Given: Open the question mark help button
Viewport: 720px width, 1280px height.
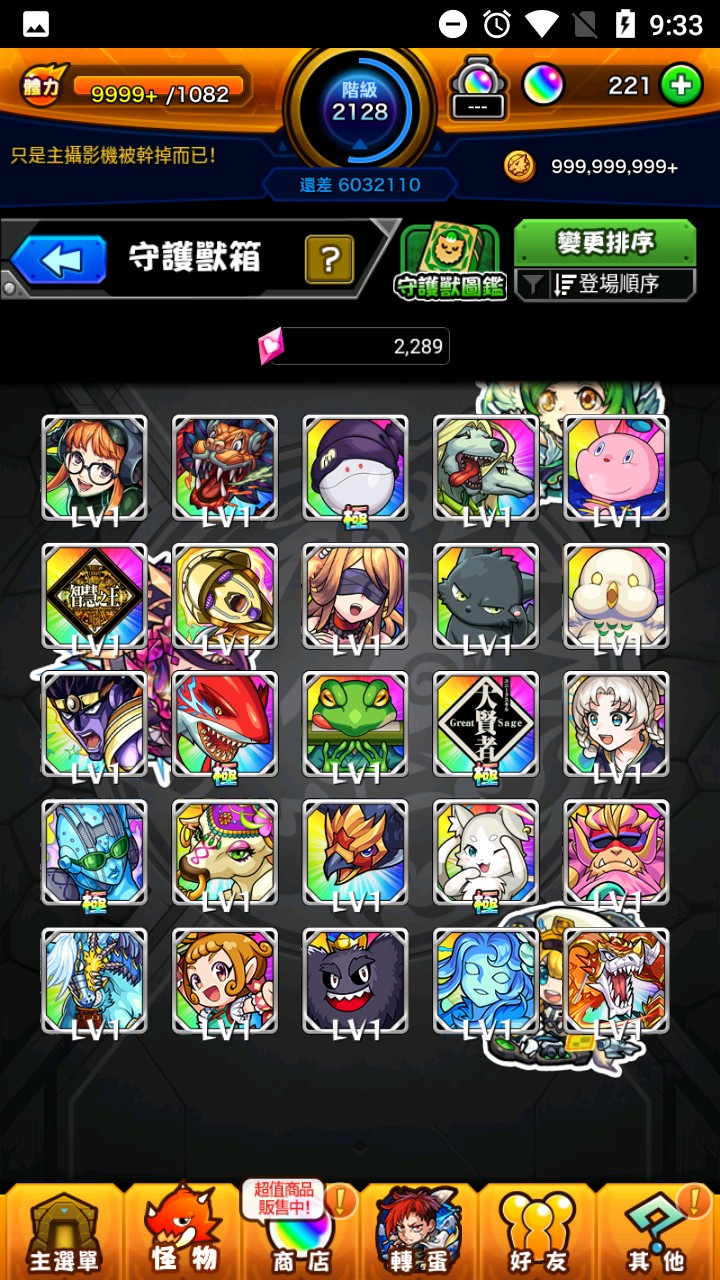Looking at the screenshot, I should (329, 260).
